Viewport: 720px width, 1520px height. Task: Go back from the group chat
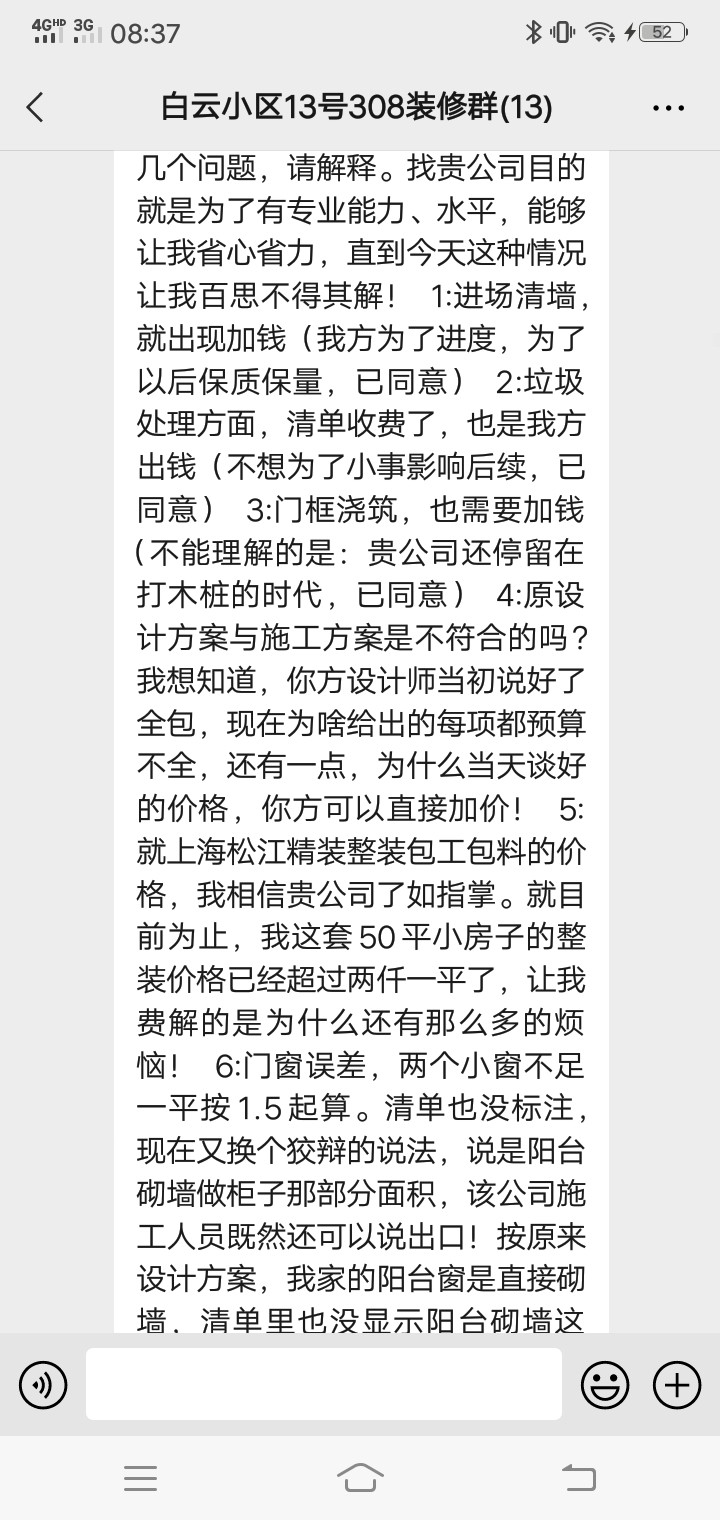(x=36, y=107)
